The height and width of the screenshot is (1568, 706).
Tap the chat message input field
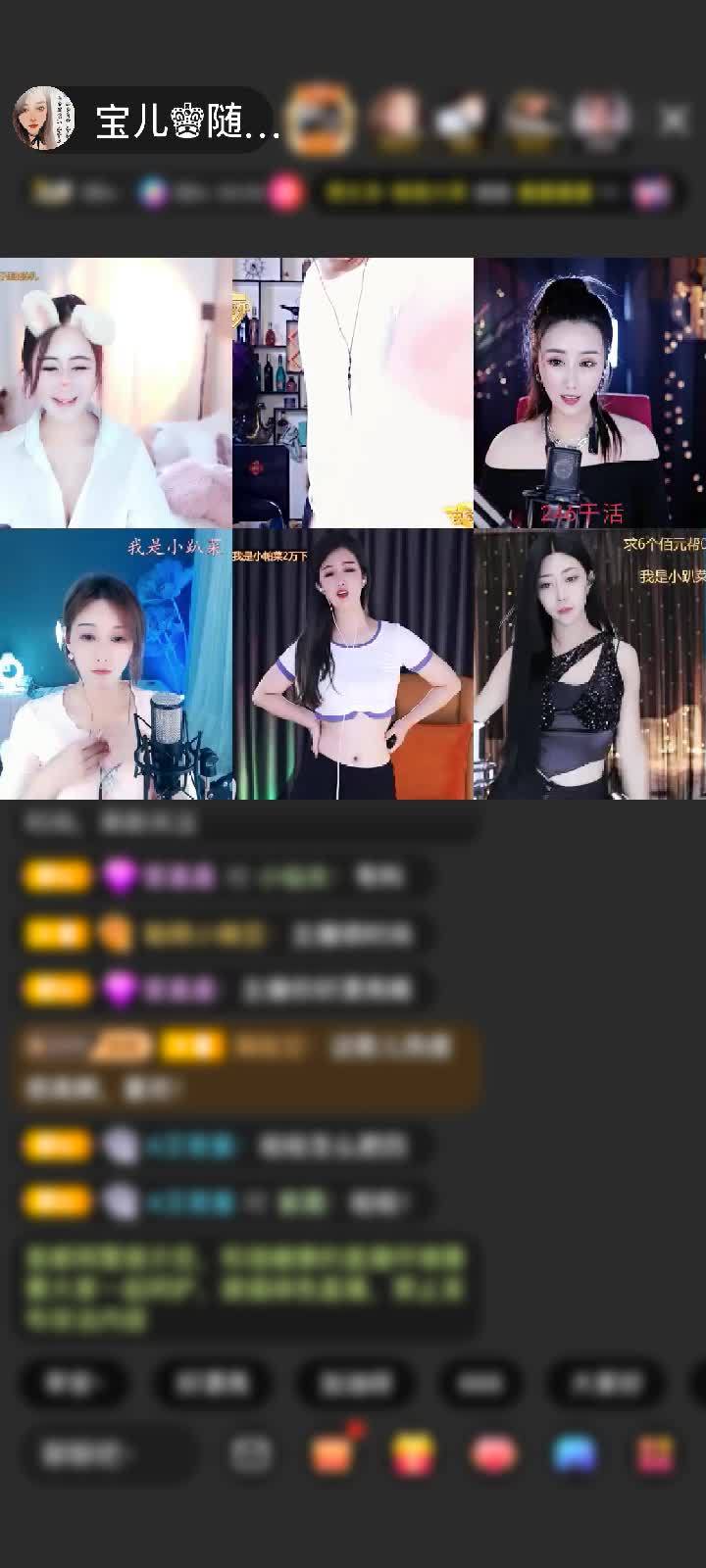(108, 1454)
